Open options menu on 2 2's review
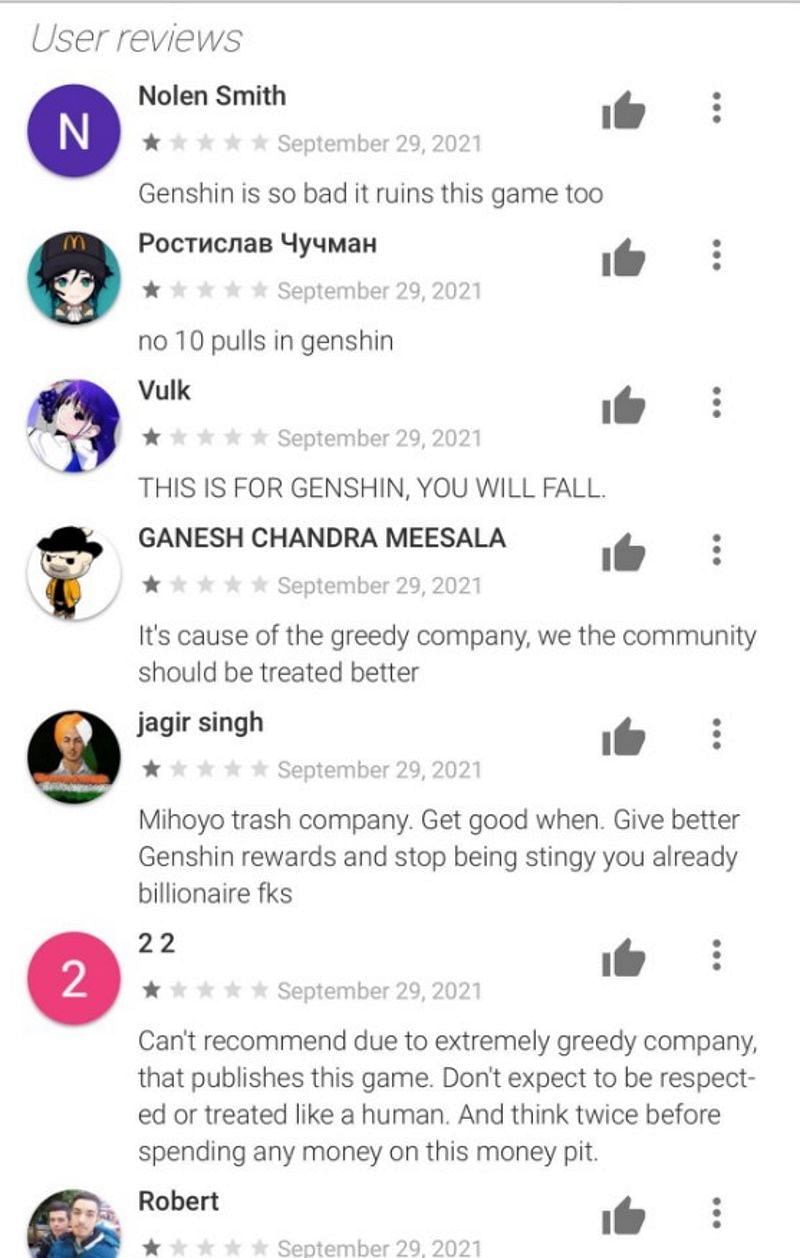 (716, 954)
